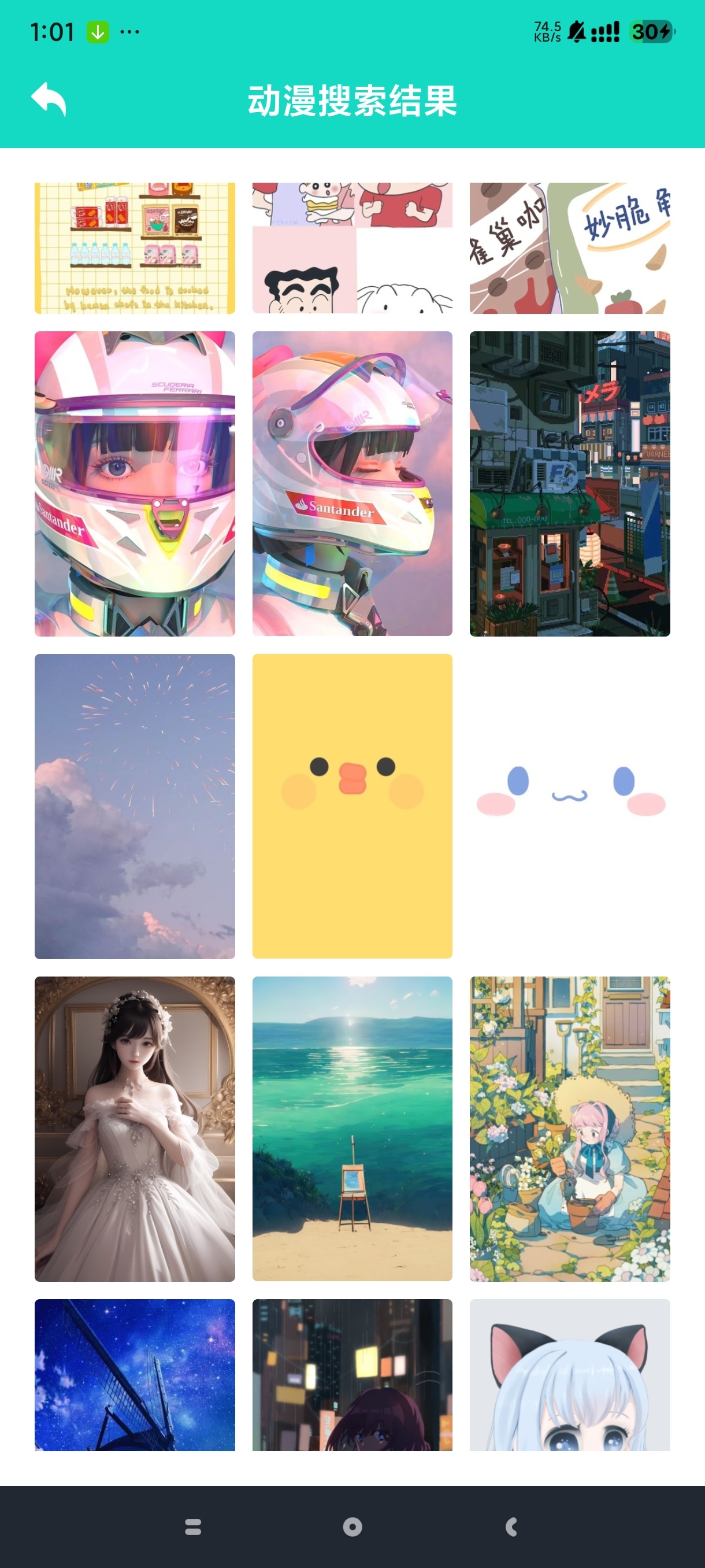Open the fireworks and clouds wallpaper
Image resolution: width=705 pixels, height=1568 pixels.
135,806
